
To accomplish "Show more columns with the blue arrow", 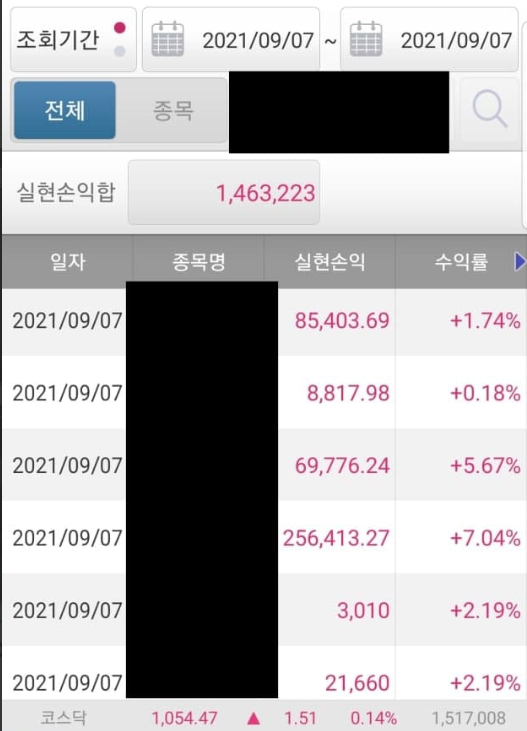I will coord(520,262).
